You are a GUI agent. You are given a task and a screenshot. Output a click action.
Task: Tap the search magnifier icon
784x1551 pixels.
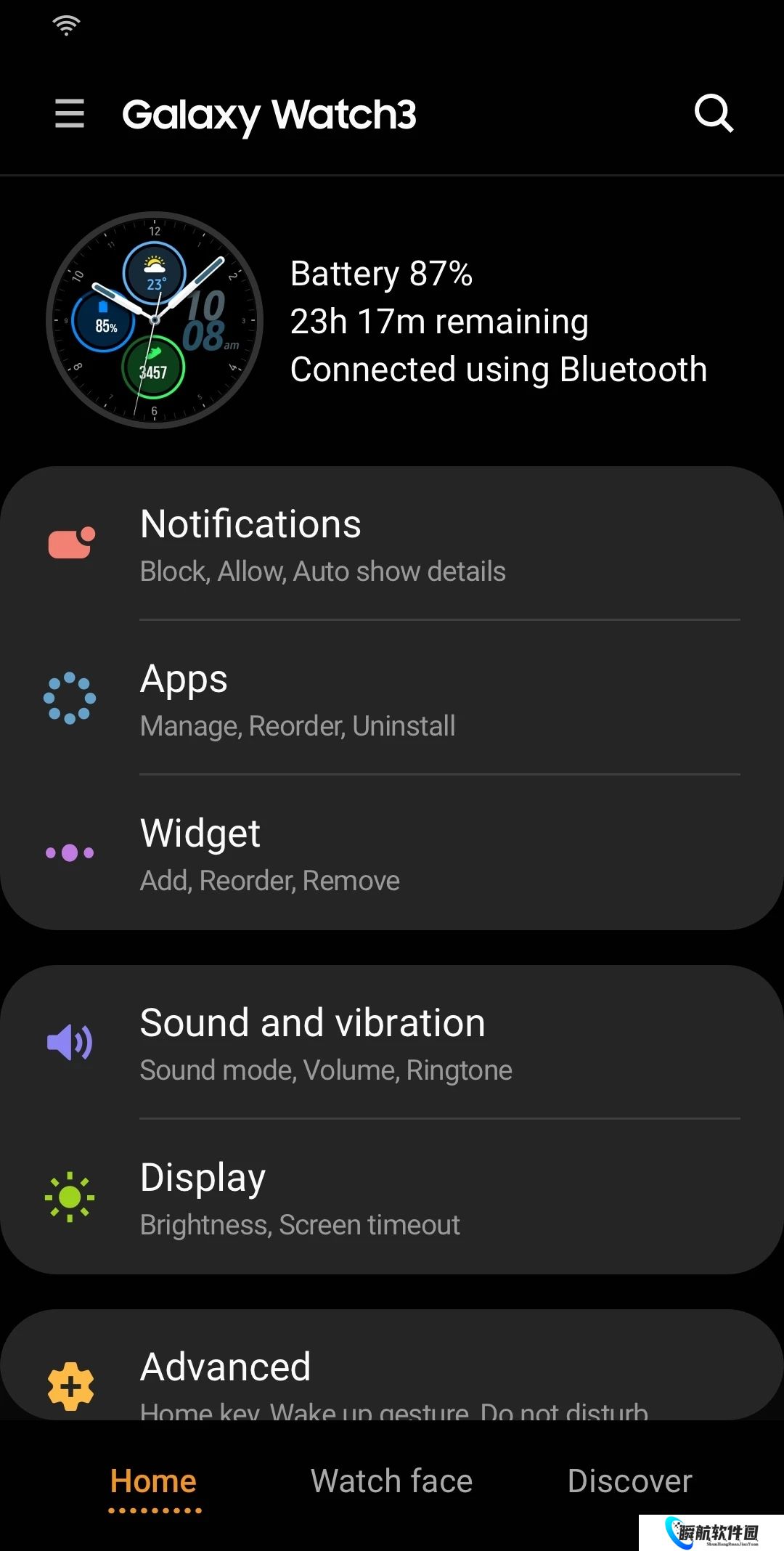tap(714, 113)
